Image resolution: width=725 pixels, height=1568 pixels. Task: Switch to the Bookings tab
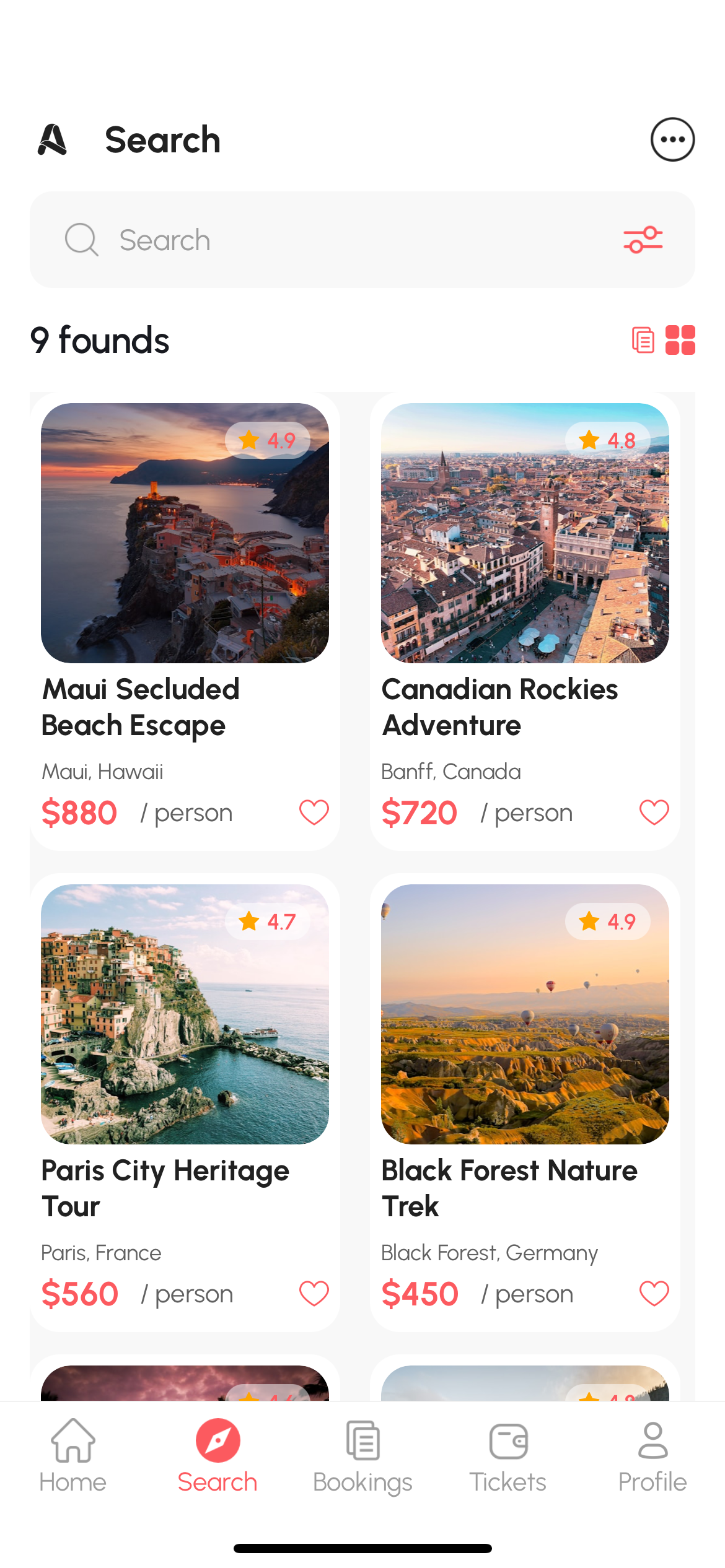coord(362,1455)
